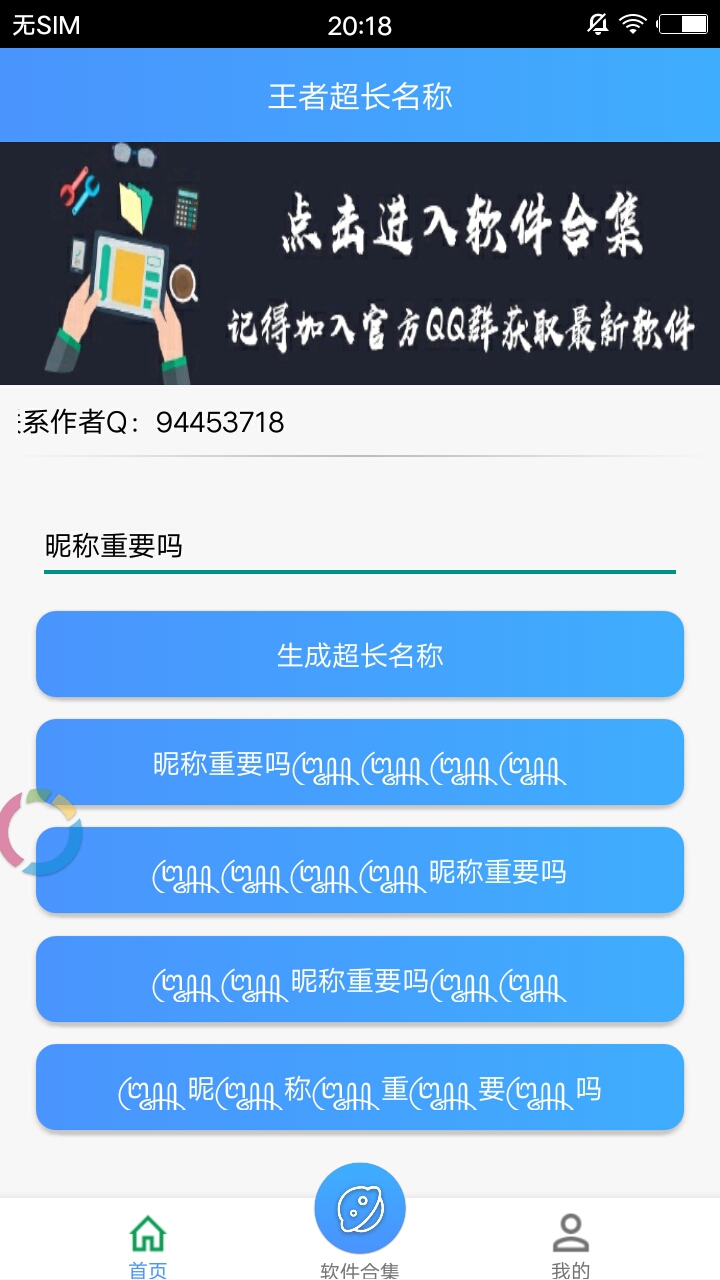Select result with symbols after 昵称重要吗
The width and height of the screenshot is (720, 1280).
click(360, 762)
